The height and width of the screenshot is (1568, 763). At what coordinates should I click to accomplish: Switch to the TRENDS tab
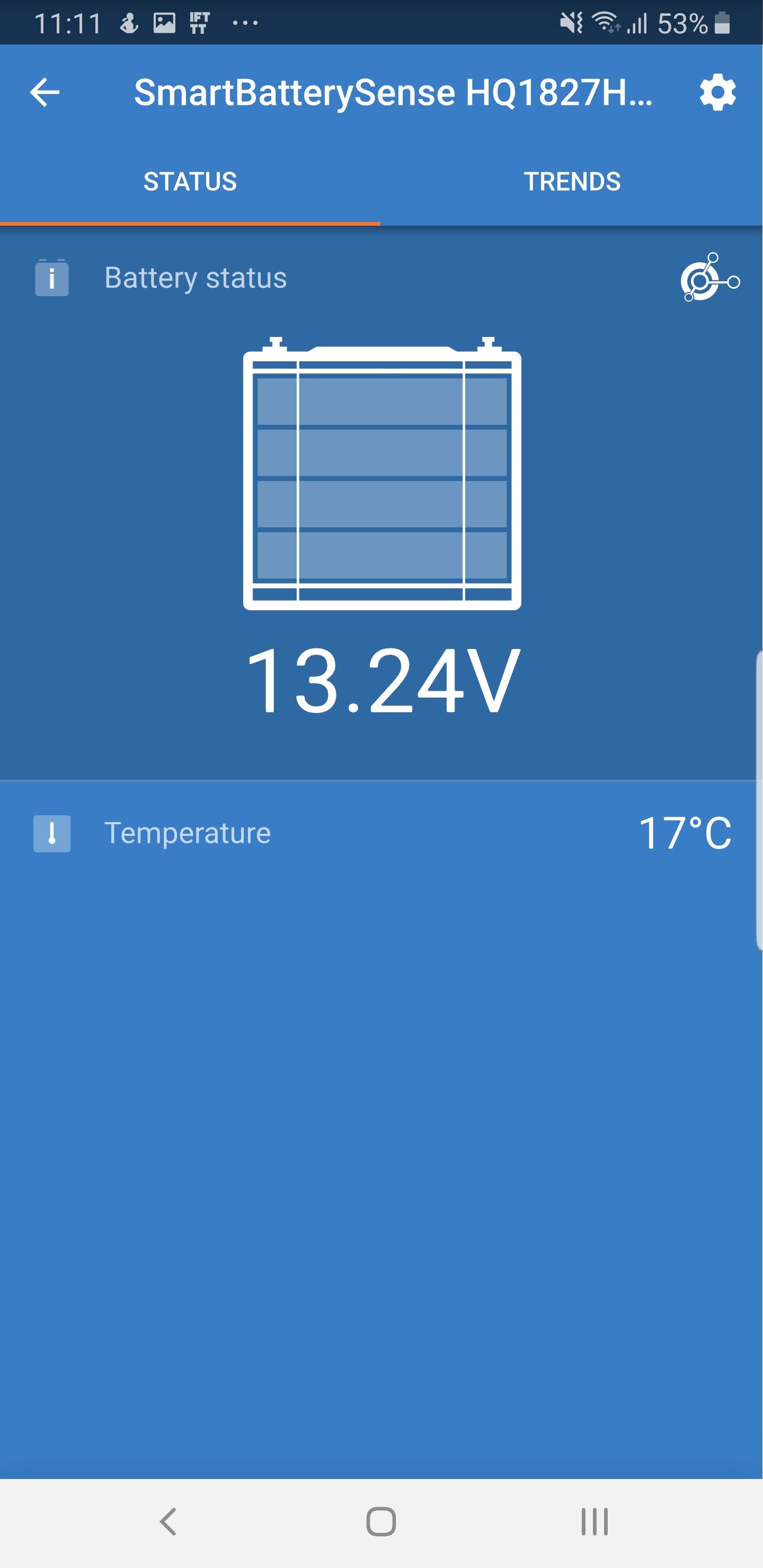click(x=572, y=181)
